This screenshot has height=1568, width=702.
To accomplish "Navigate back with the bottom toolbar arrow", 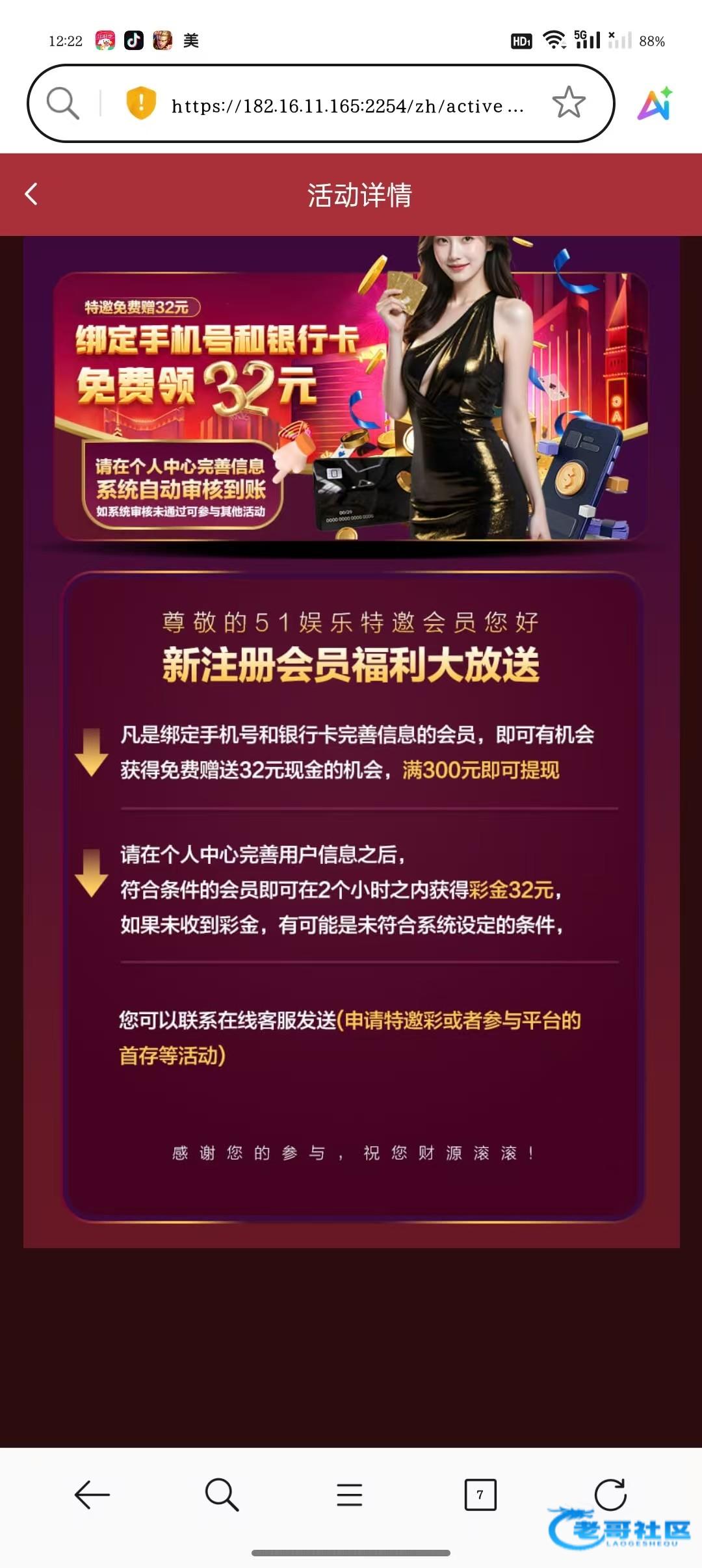I will pyautogui.click(x=92, y=1495).
